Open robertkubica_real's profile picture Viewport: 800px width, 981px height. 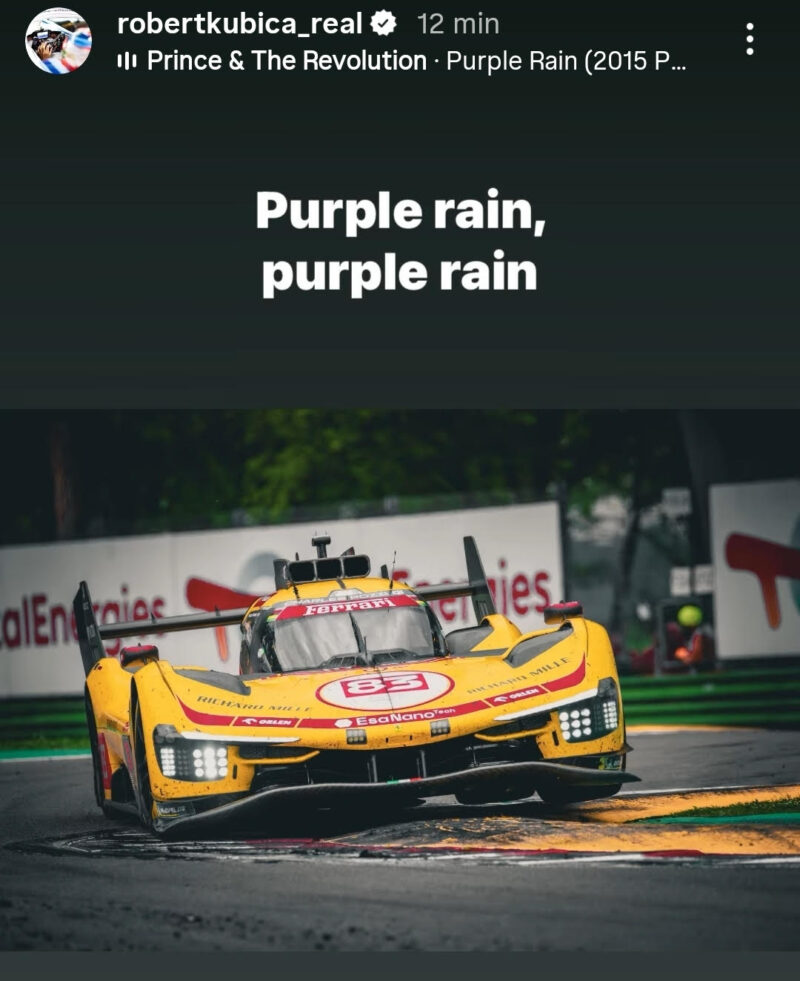click(58, 41)
